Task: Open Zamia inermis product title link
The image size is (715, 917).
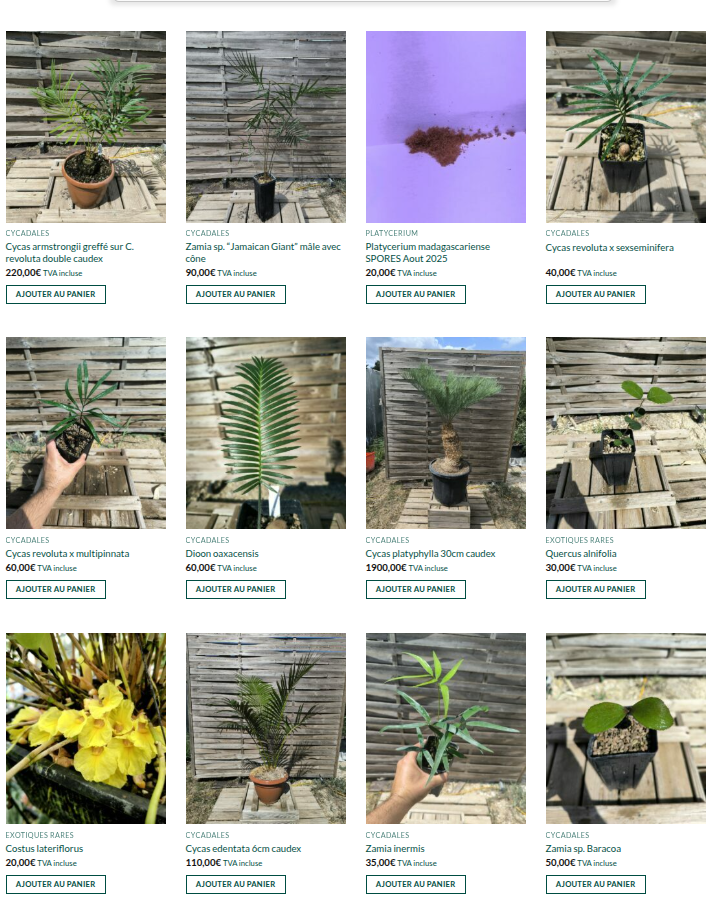Action: click(x=394, y=849)
